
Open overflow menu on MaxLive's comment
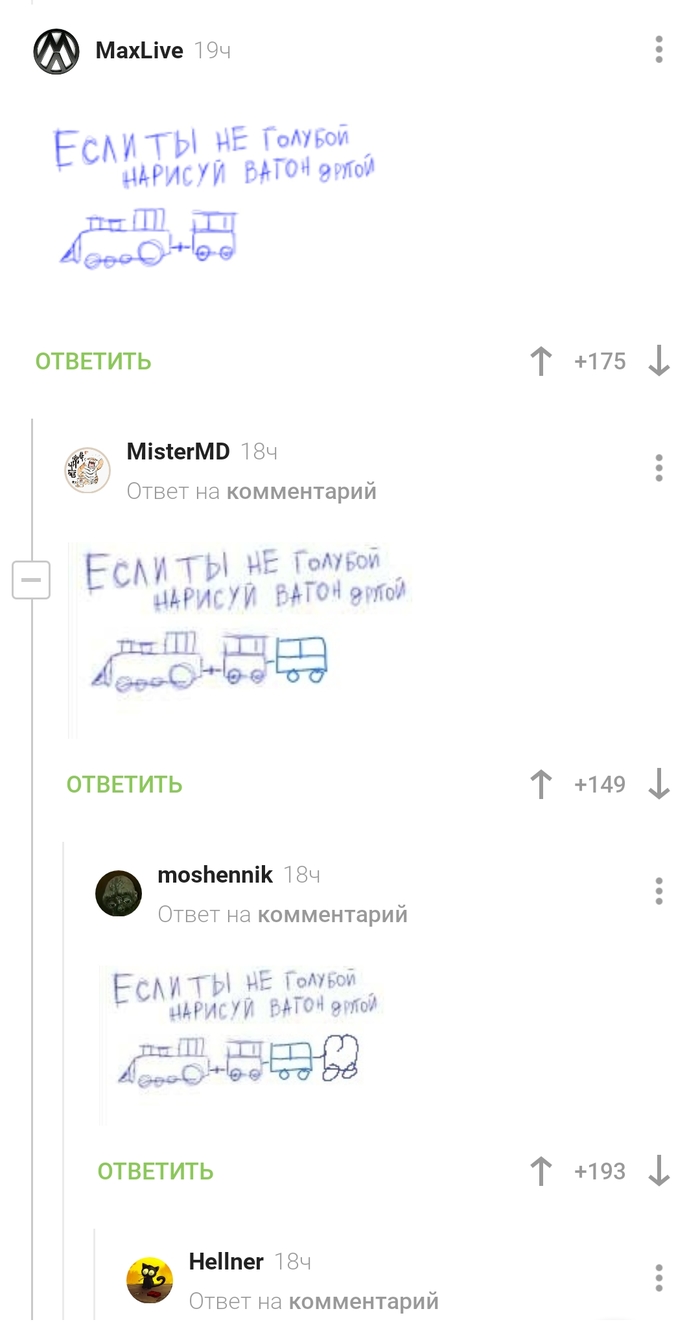pyautogui.click(x=658, y=50)
